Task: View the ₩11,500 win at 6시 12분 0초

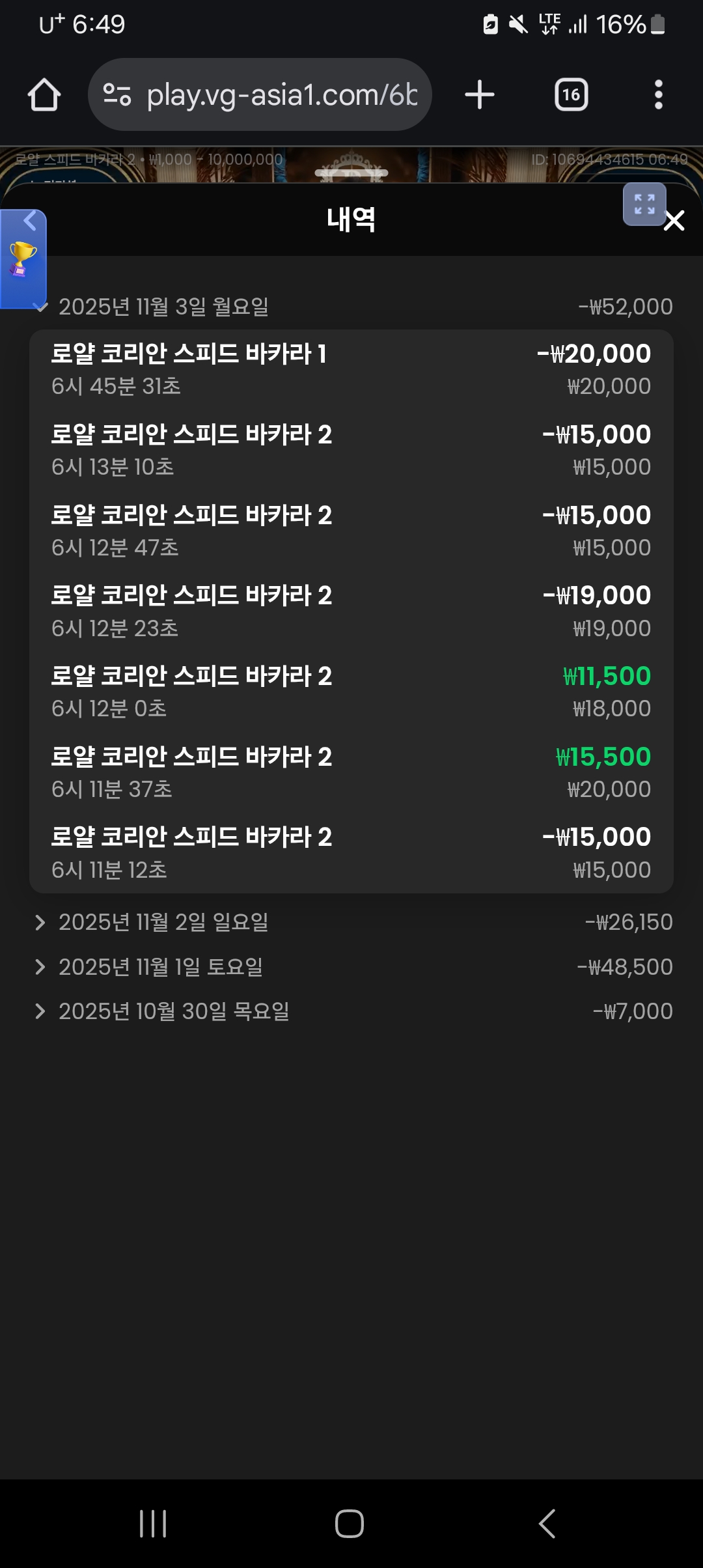Action: coord(351,692)
